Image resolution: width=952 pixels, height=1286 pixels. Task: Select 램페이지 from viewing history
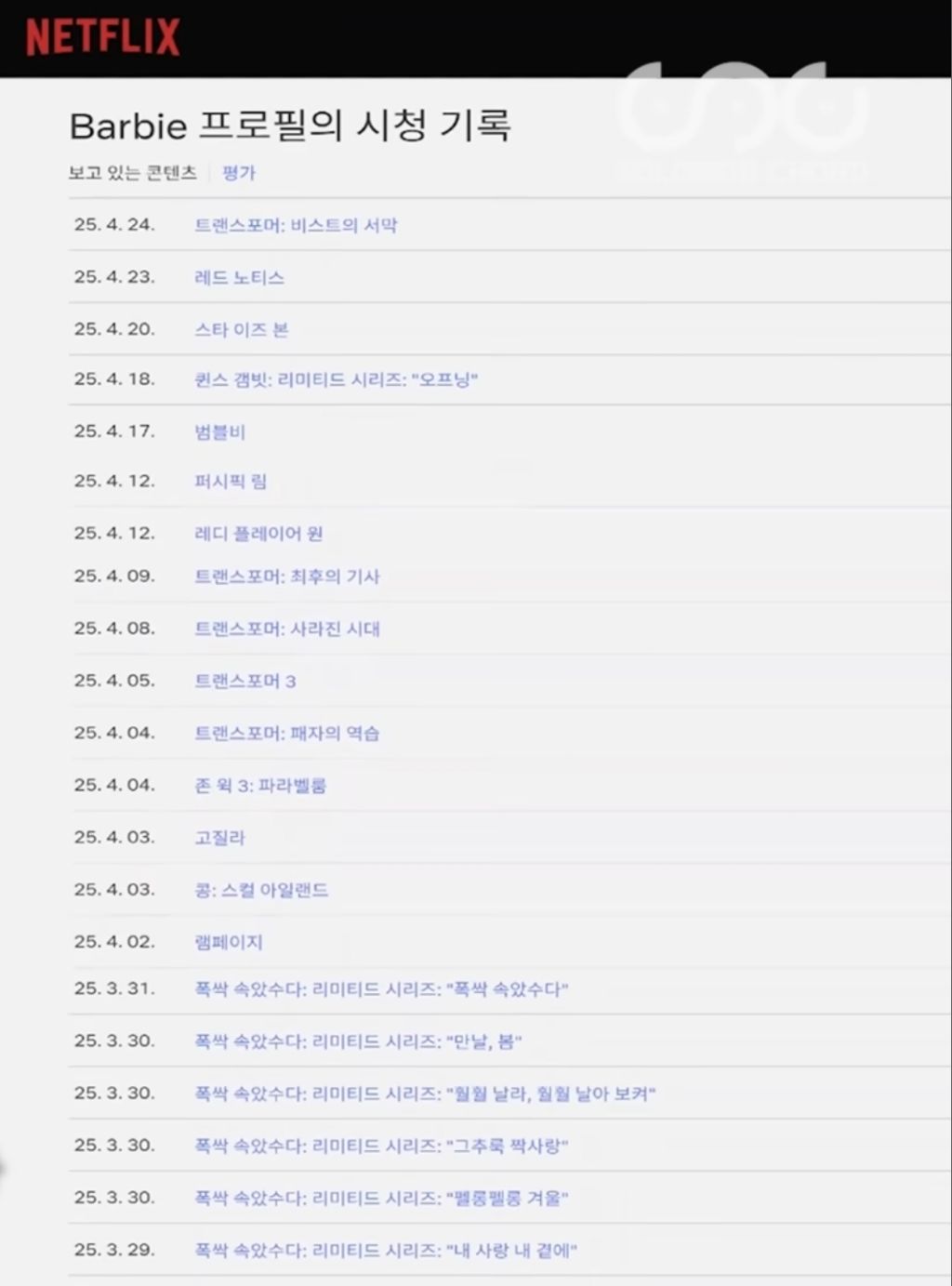(229, 942)
